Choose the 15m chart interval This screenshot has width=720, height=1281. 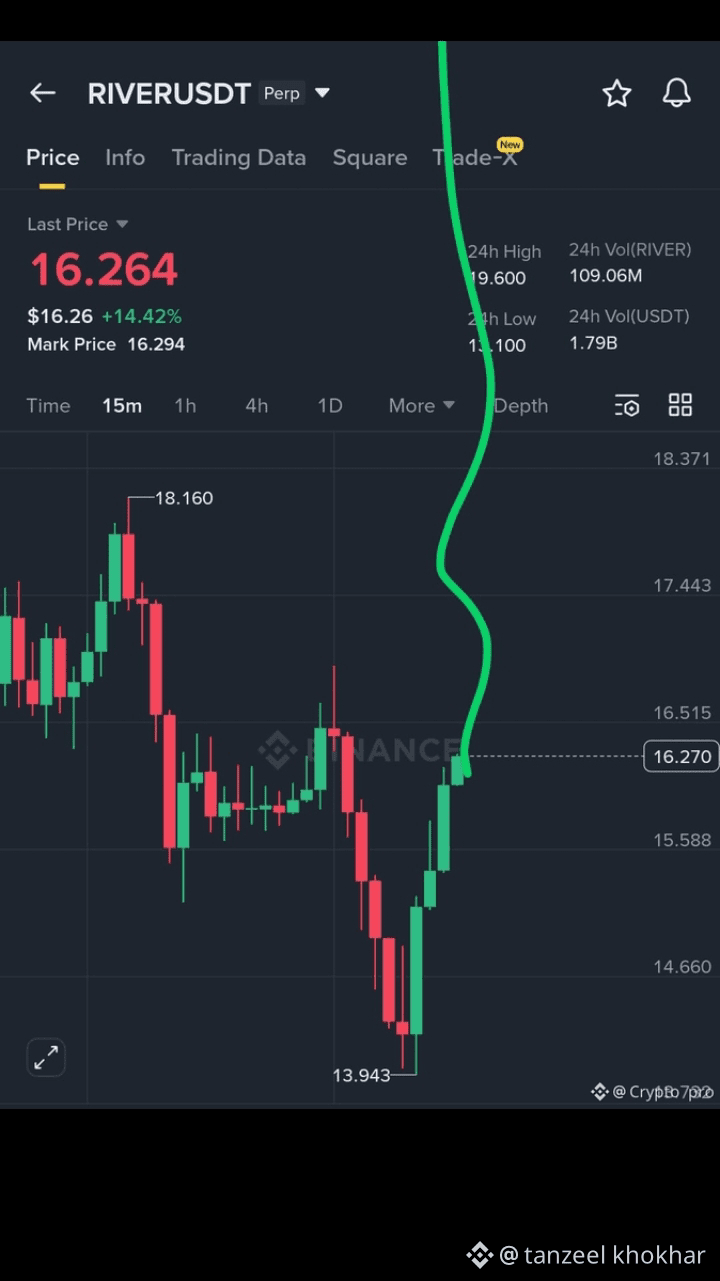point(122,405)
